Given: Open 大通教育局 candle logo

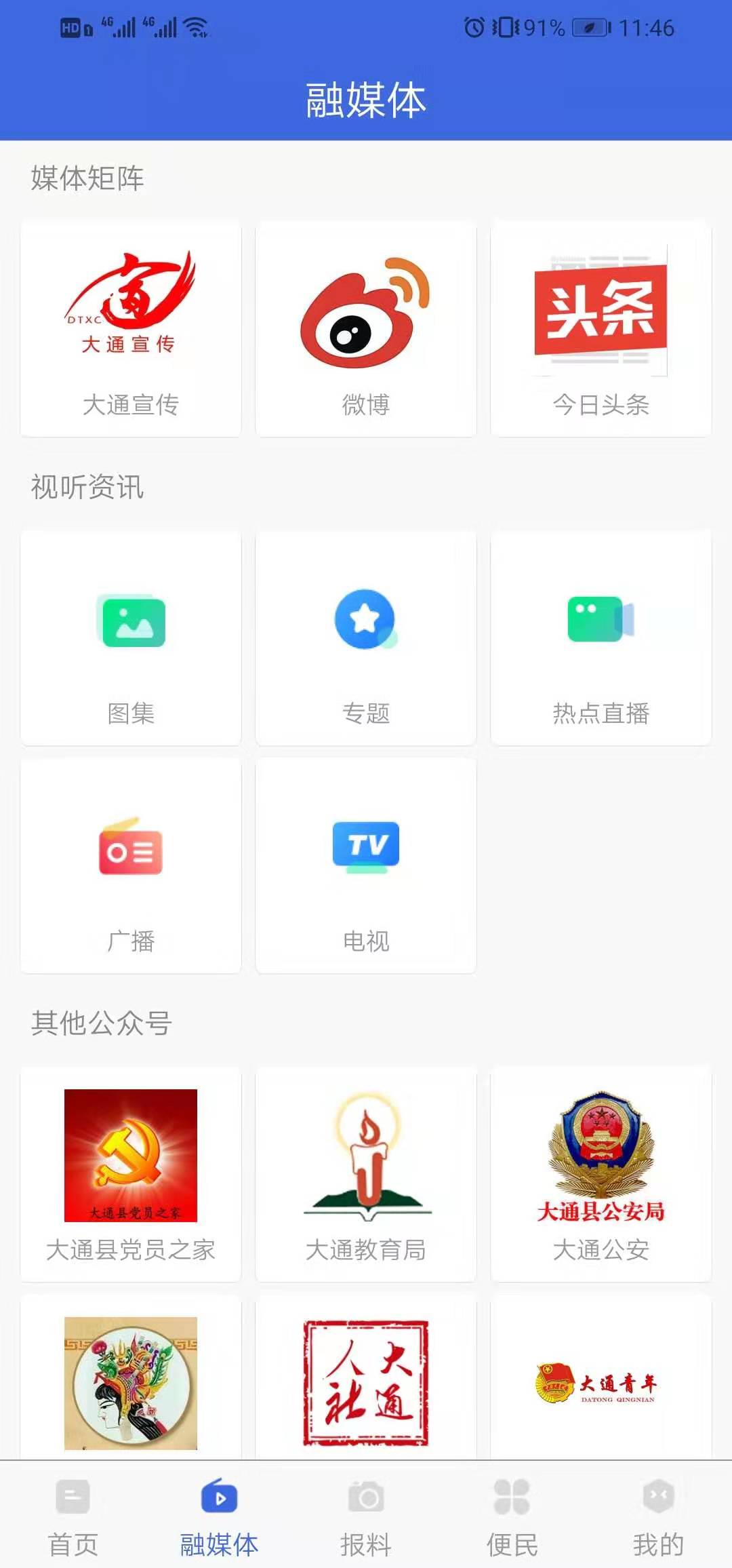Looking at the screenshot, I should [365, 1154].
